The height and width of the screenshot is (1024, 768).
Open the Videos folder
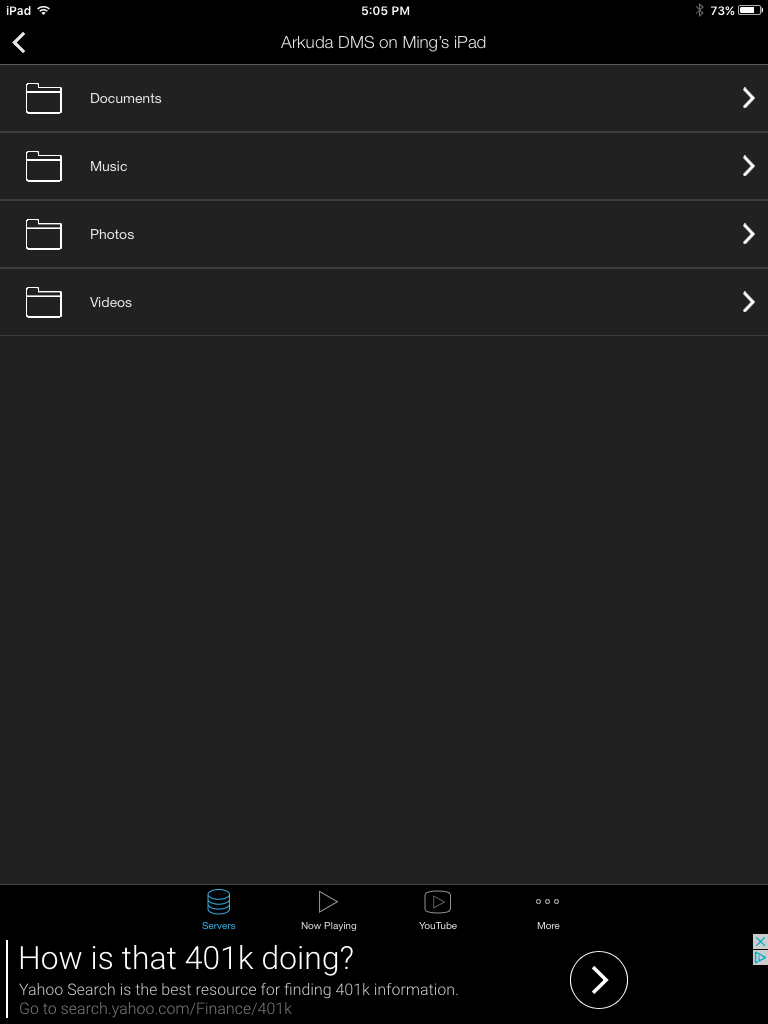[384, 302]
